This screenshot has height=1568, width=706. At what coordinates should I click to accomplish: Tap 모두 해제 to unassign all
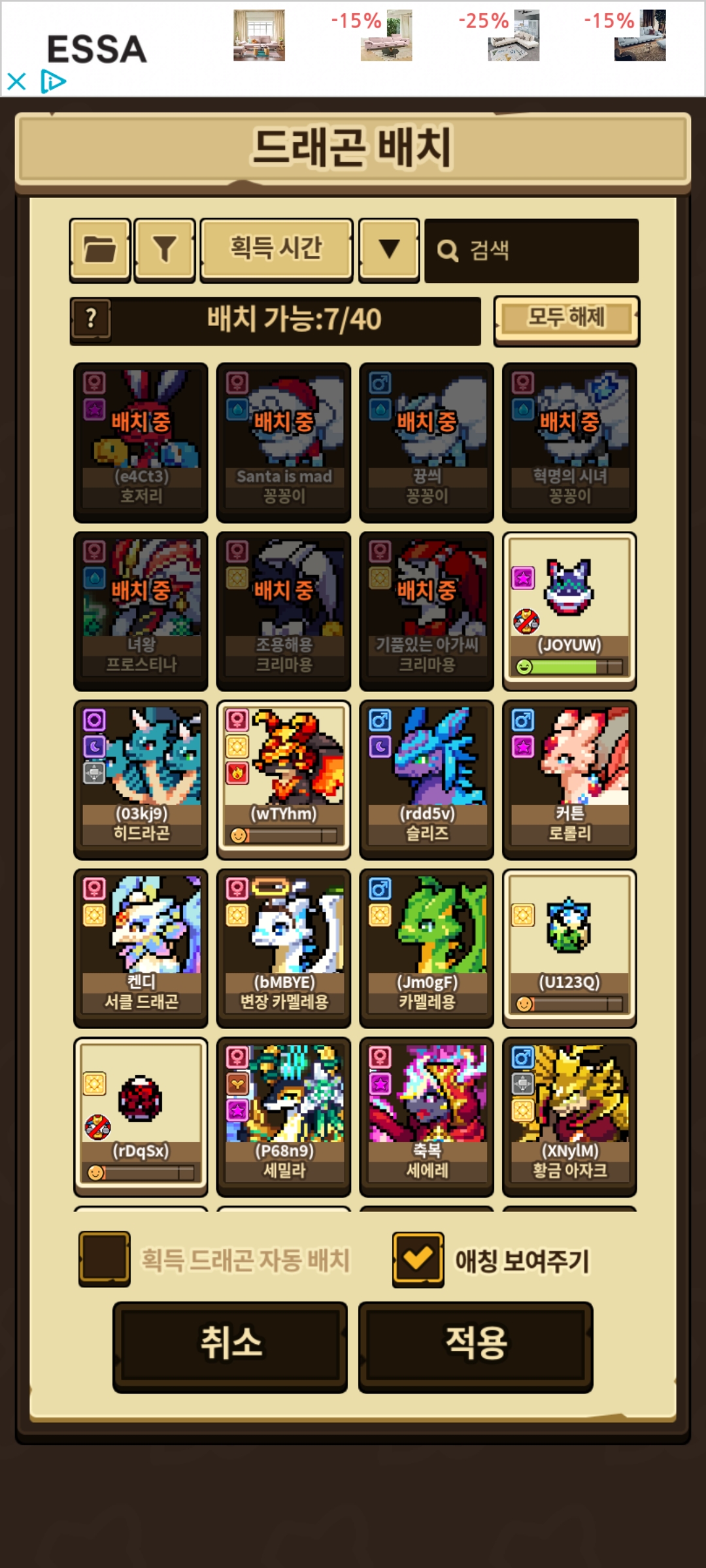tap(566, 319)
